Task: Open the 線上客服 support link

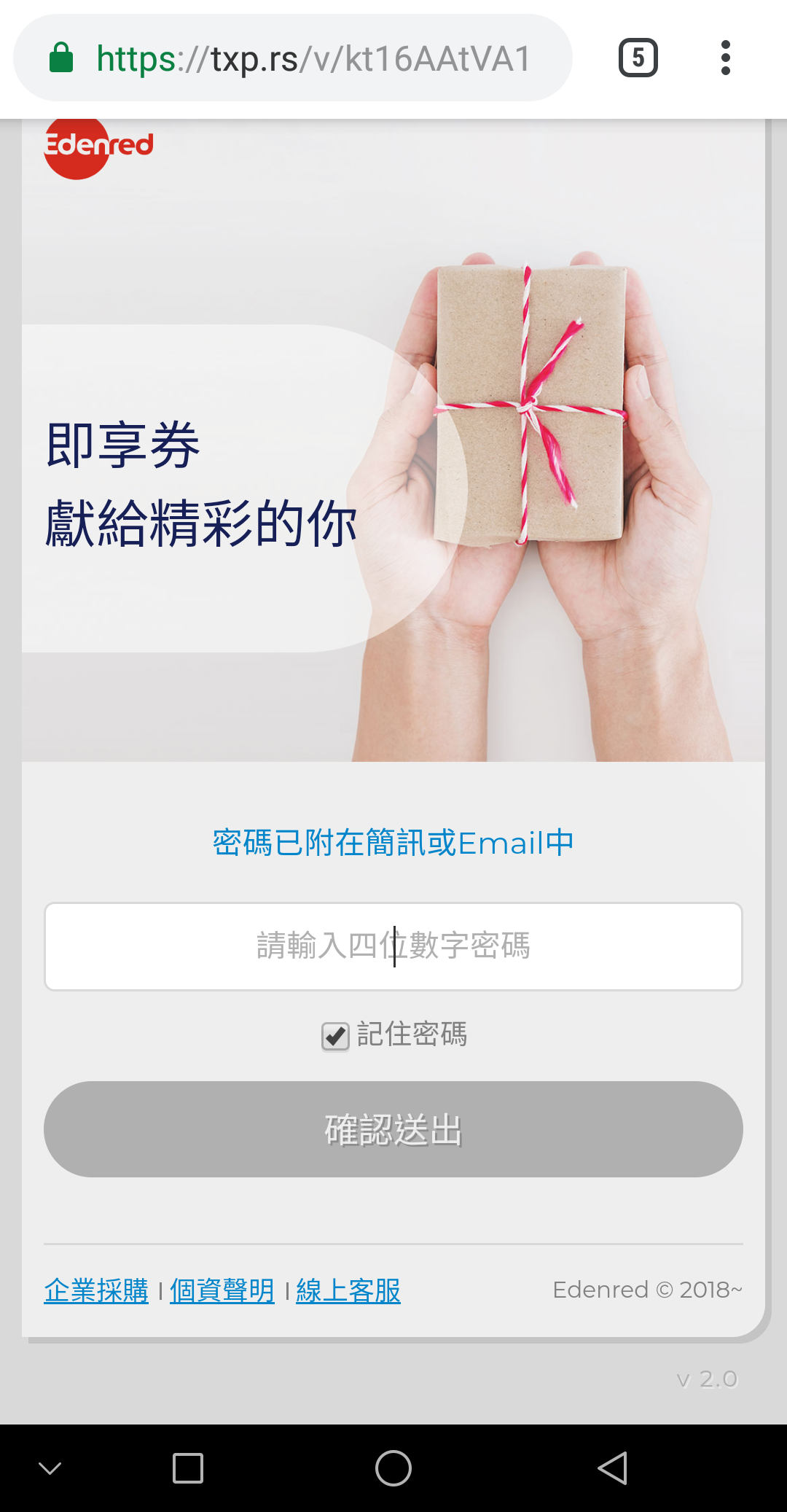Action: (348, 1290)
